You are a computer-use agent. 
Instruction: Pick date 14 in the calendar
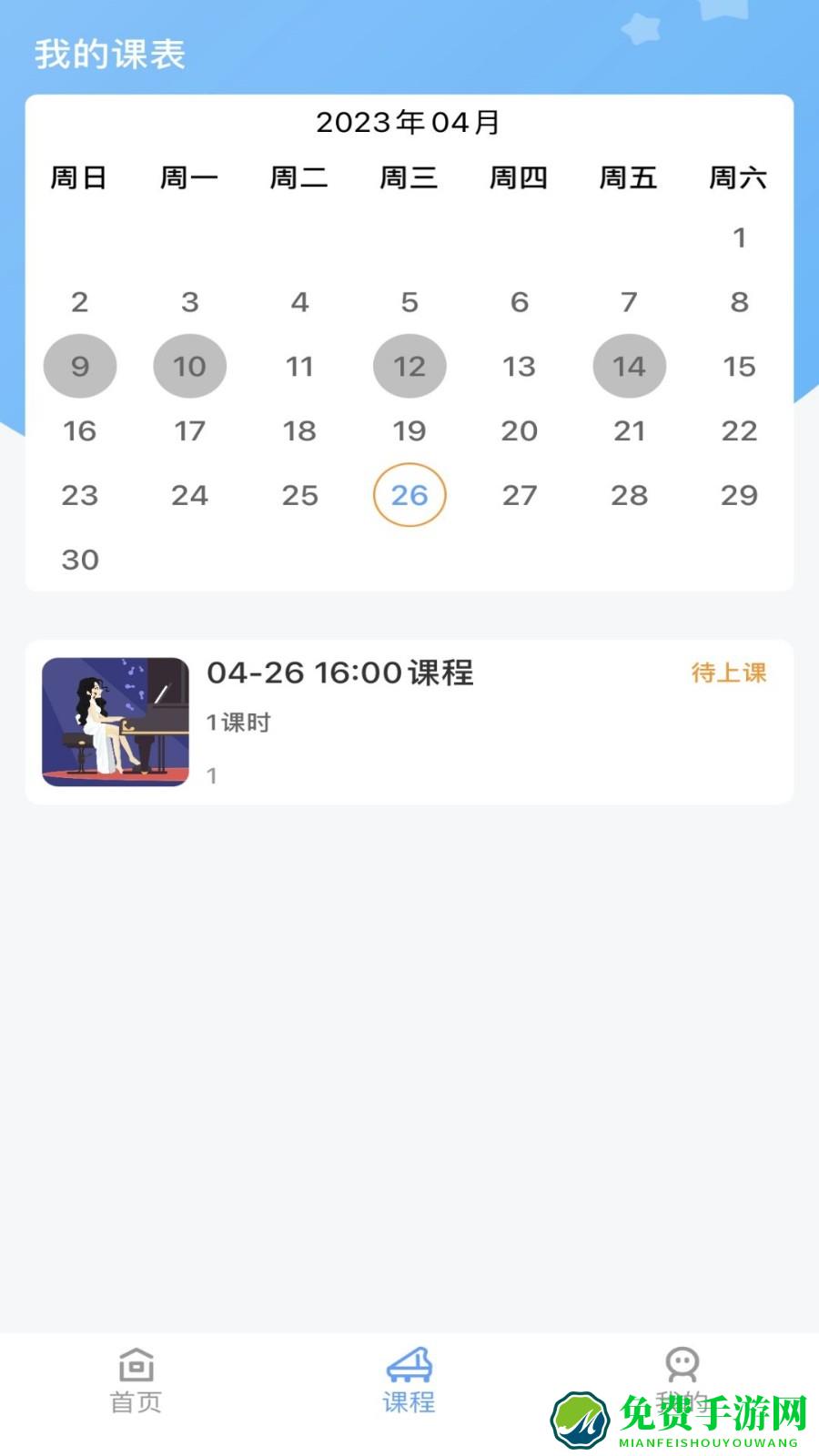[x=629, y=366]
